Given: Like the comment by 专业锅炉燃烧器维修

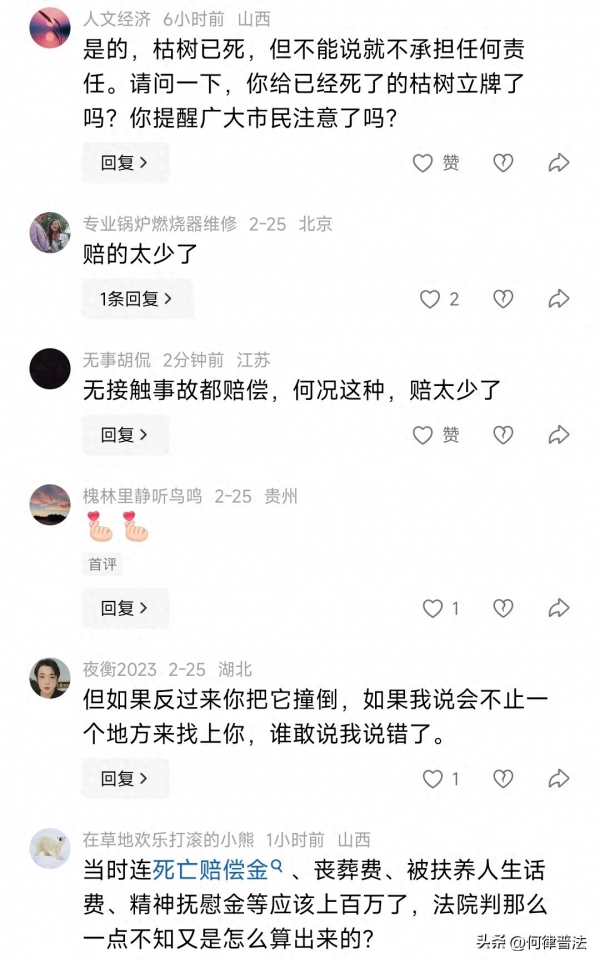Looking at the screenshot, I should (430, 298).
